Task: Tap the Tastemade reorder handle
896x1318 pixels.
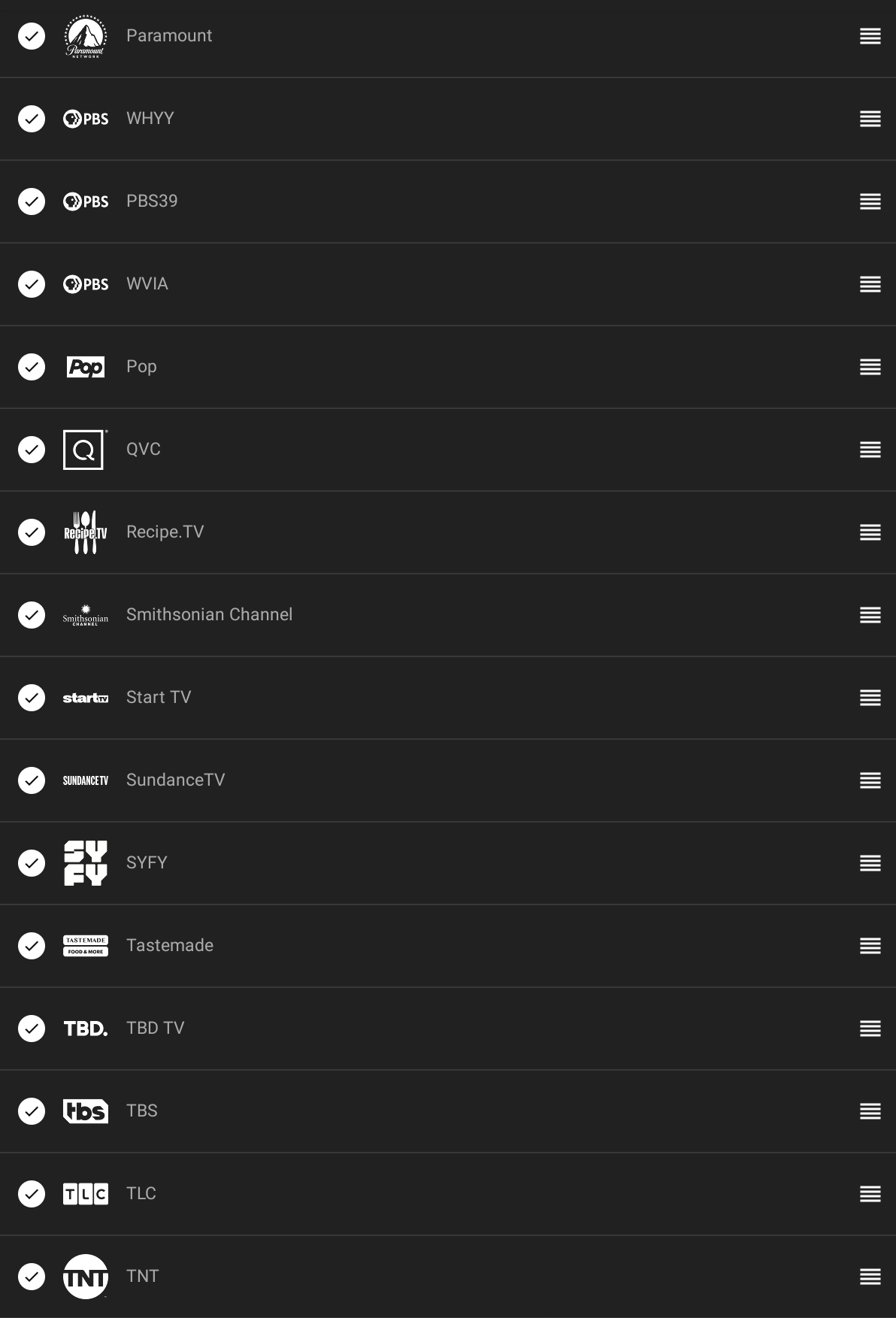Action: [x=870, y=946]
